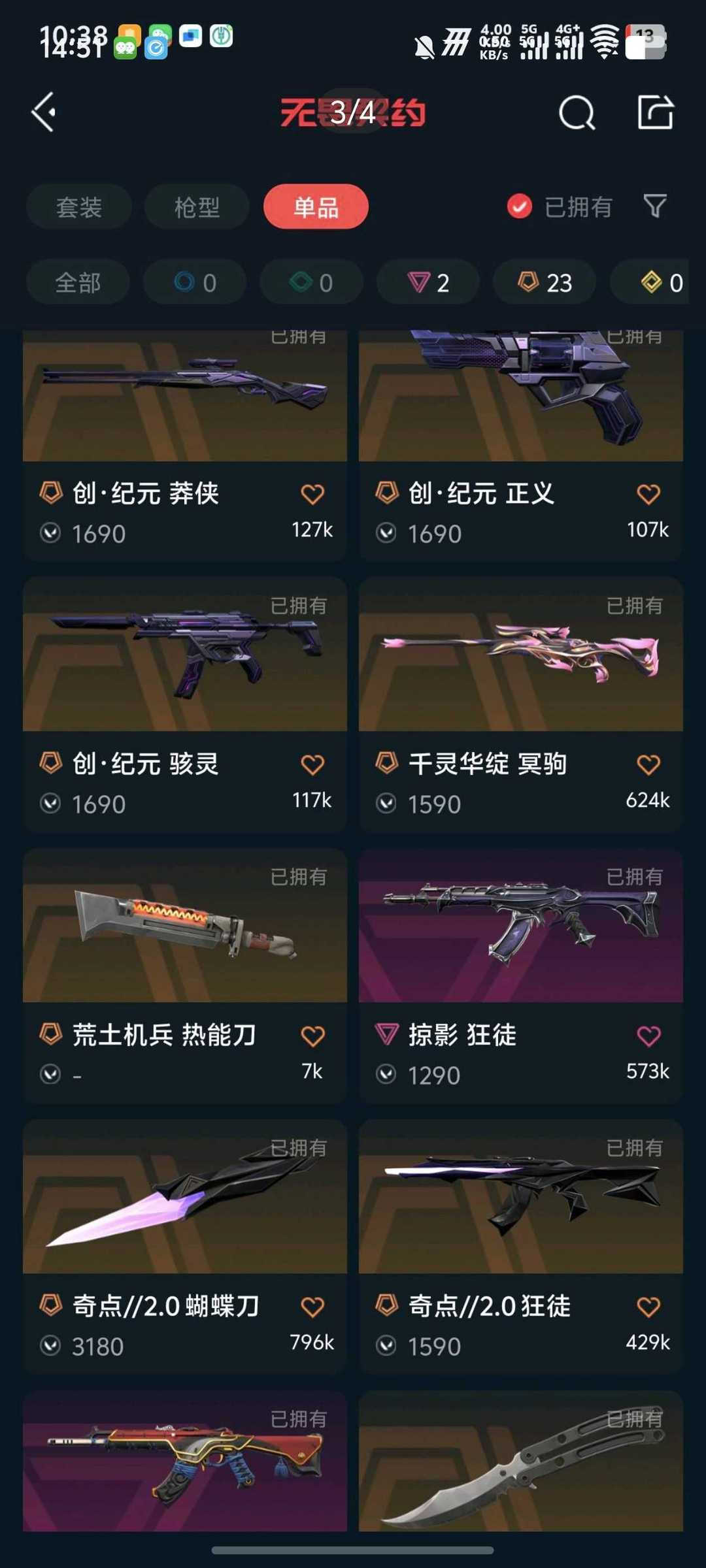Switch to the 枪型 tab
The height and width of the screenshot is (1568, 706).
point(197,207)
